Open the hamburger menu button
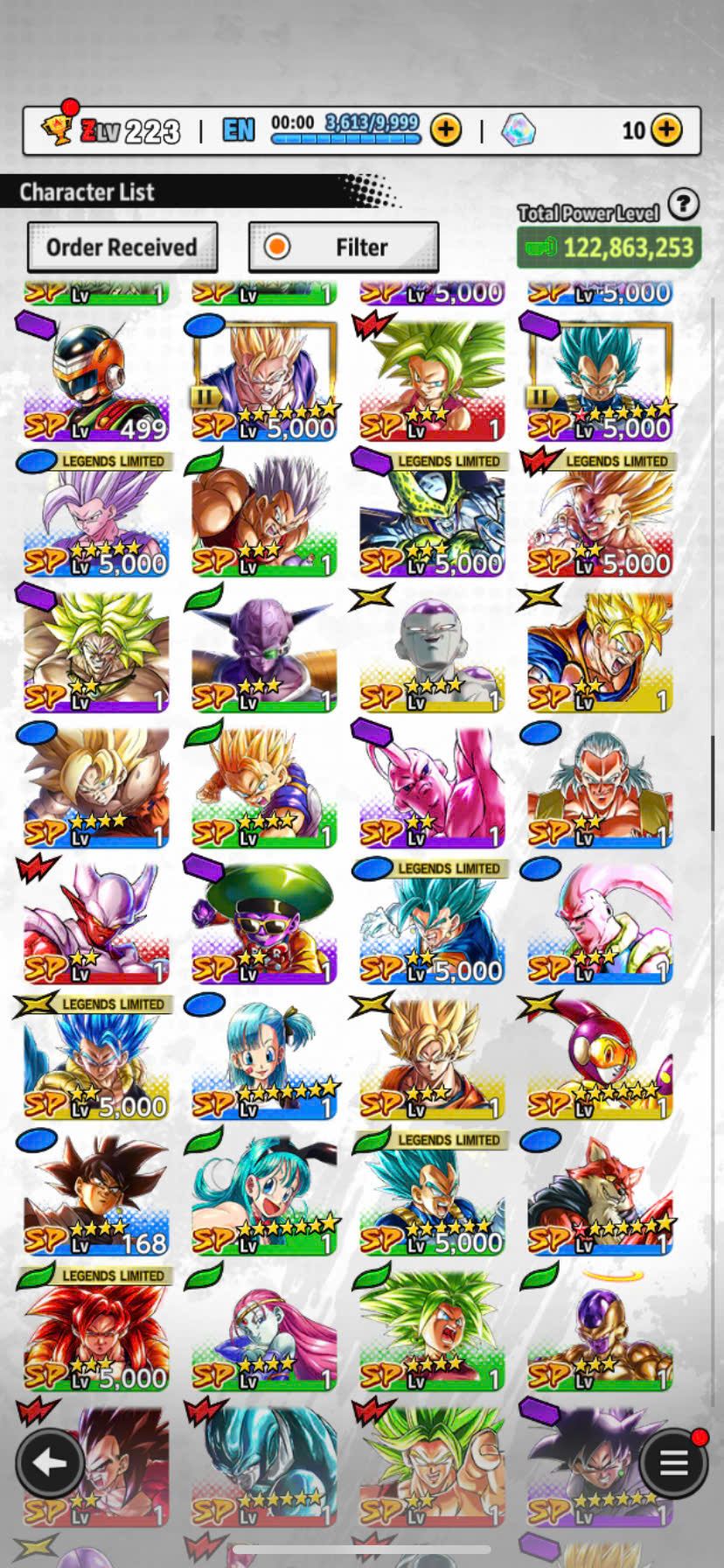The height and width of the screenshot is (1568, 724). (x=672, y=1462)
